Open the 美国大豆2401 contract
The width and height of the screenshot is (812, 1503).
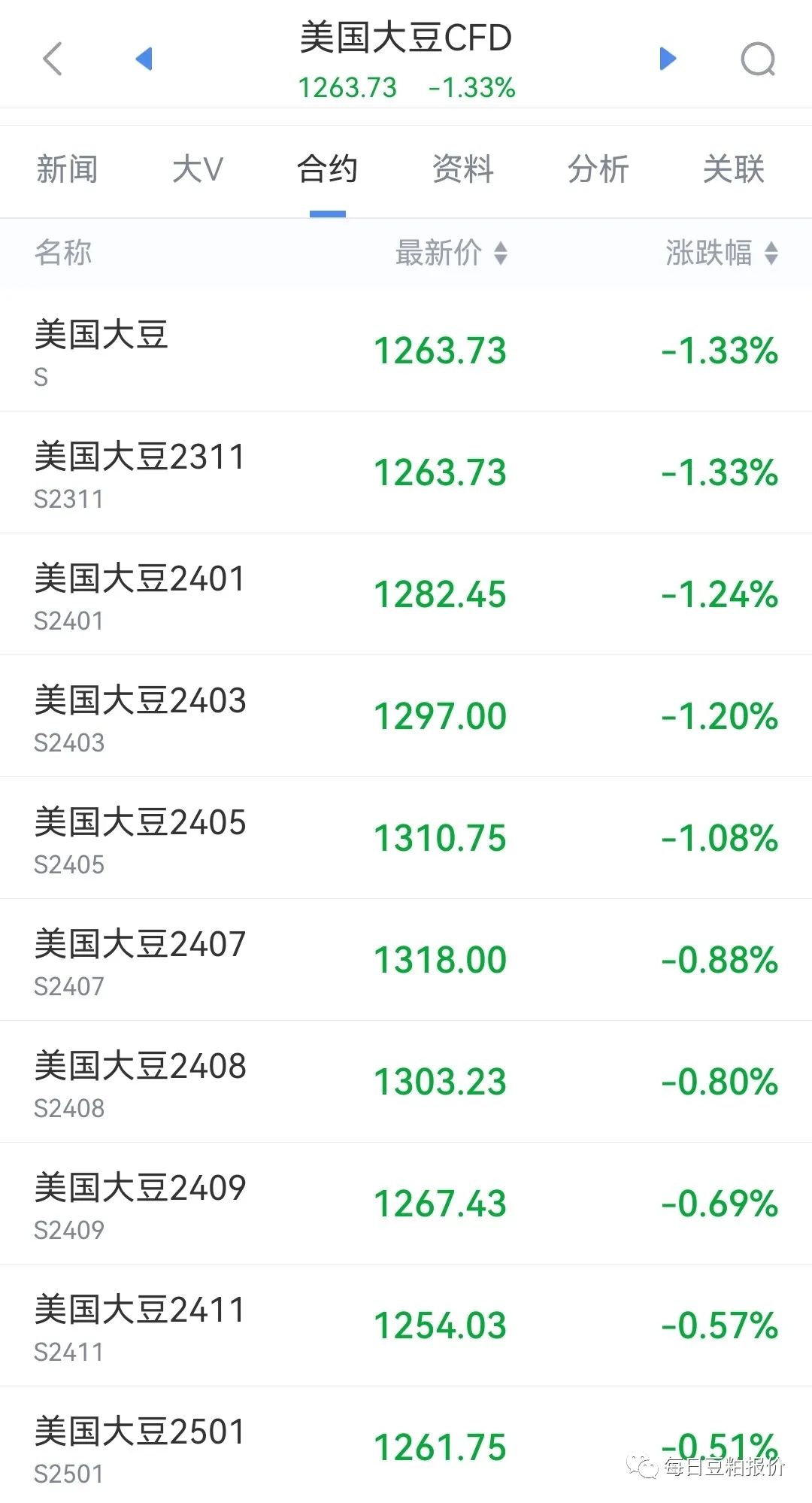pos(406,594)
